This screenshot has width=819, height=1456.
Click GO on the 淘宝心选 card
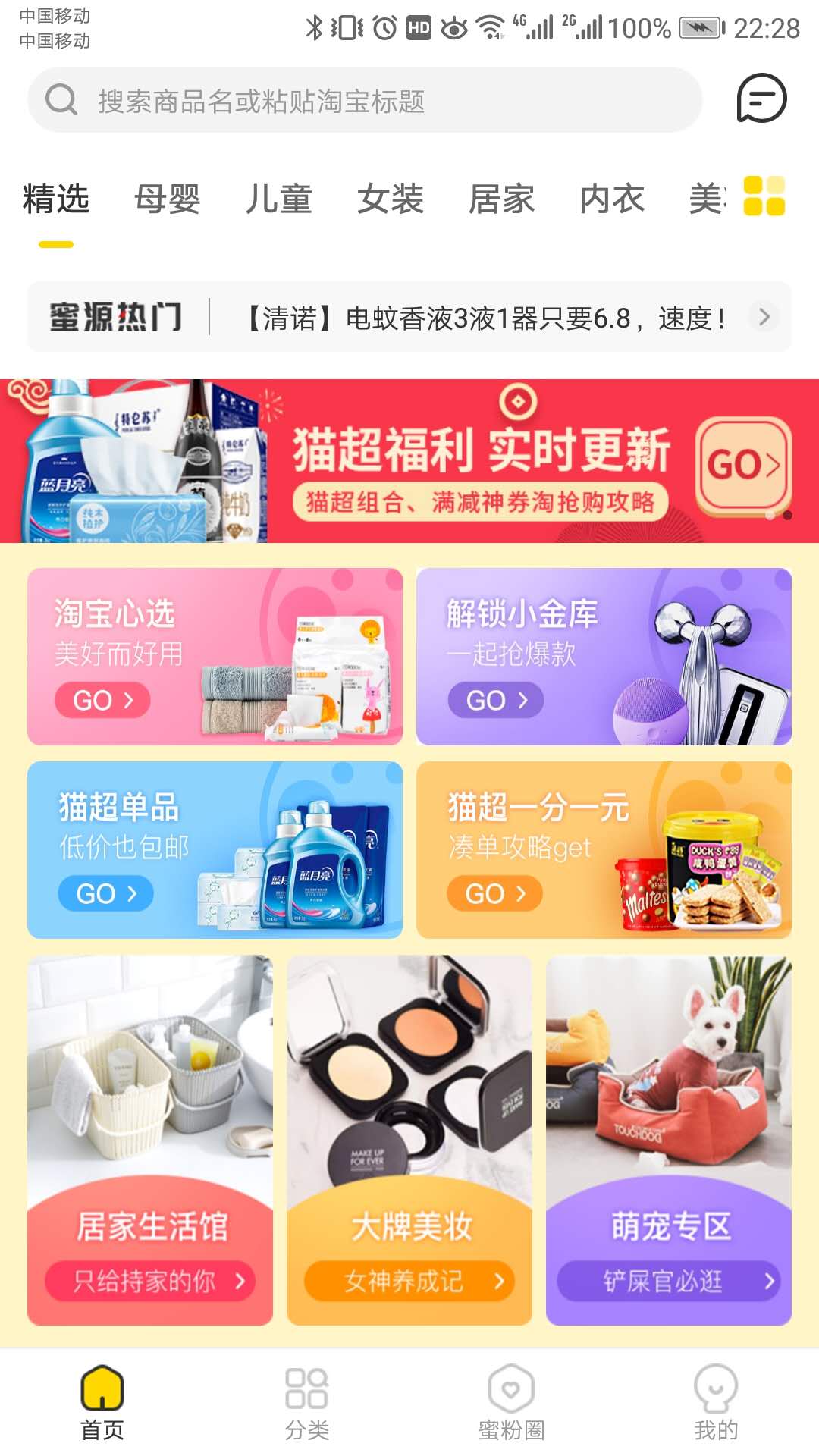click(x=105, y=700)
